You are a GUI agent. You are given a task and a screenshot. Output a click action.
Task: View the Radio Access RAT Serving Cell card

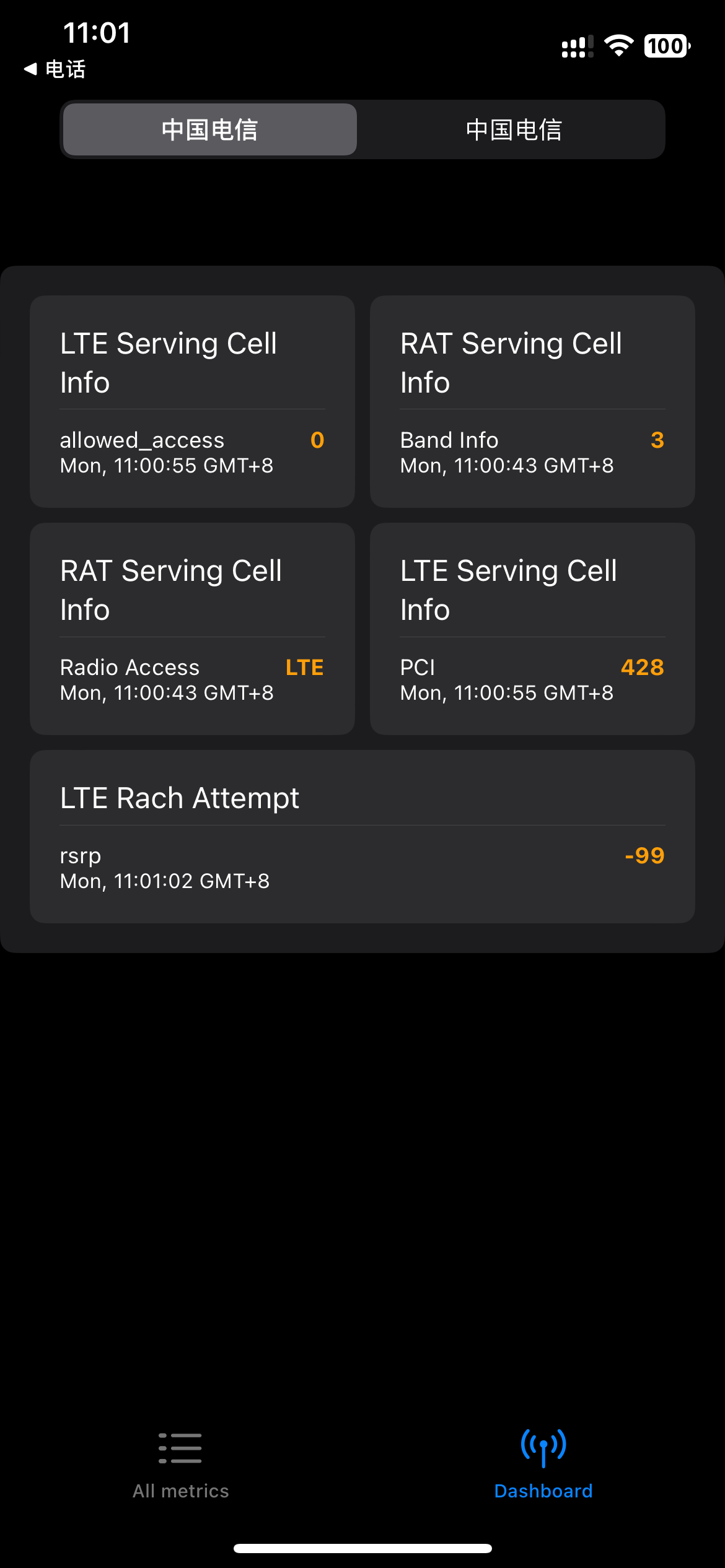point(192,629)
